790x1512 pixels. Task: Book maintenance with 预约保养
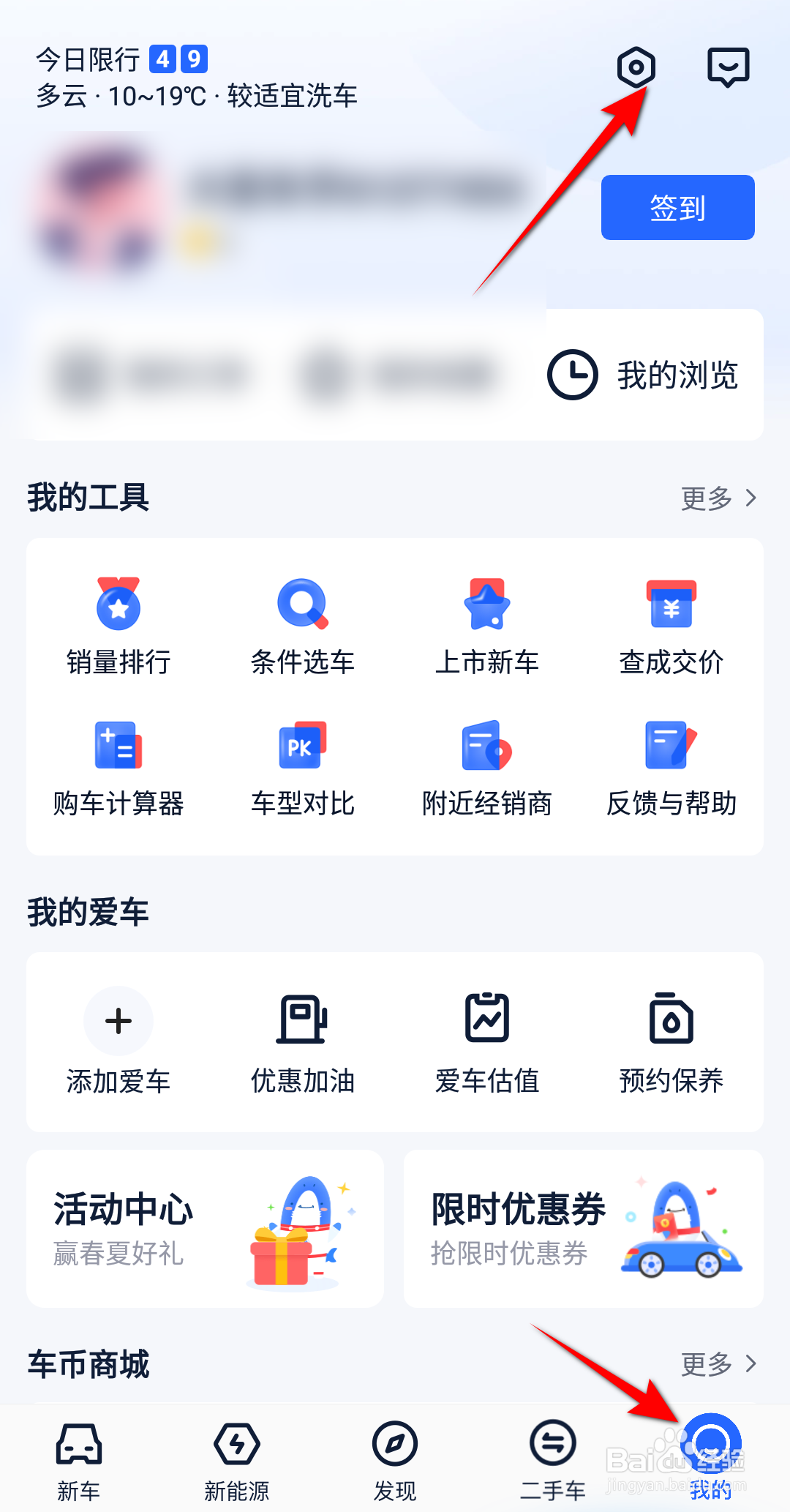pos(670,1041)
